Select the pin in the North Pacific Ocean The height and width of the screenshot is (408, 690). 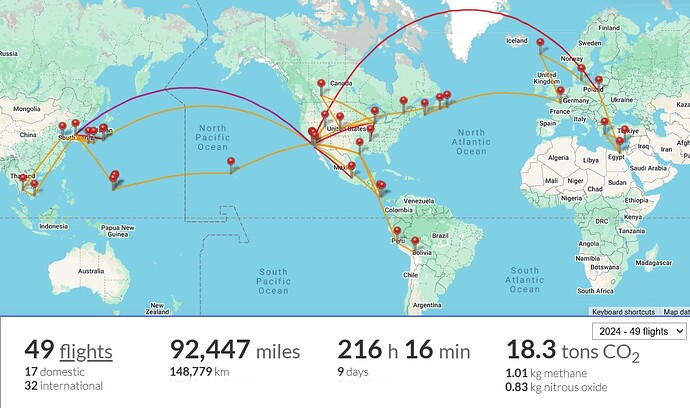point(231,162)
